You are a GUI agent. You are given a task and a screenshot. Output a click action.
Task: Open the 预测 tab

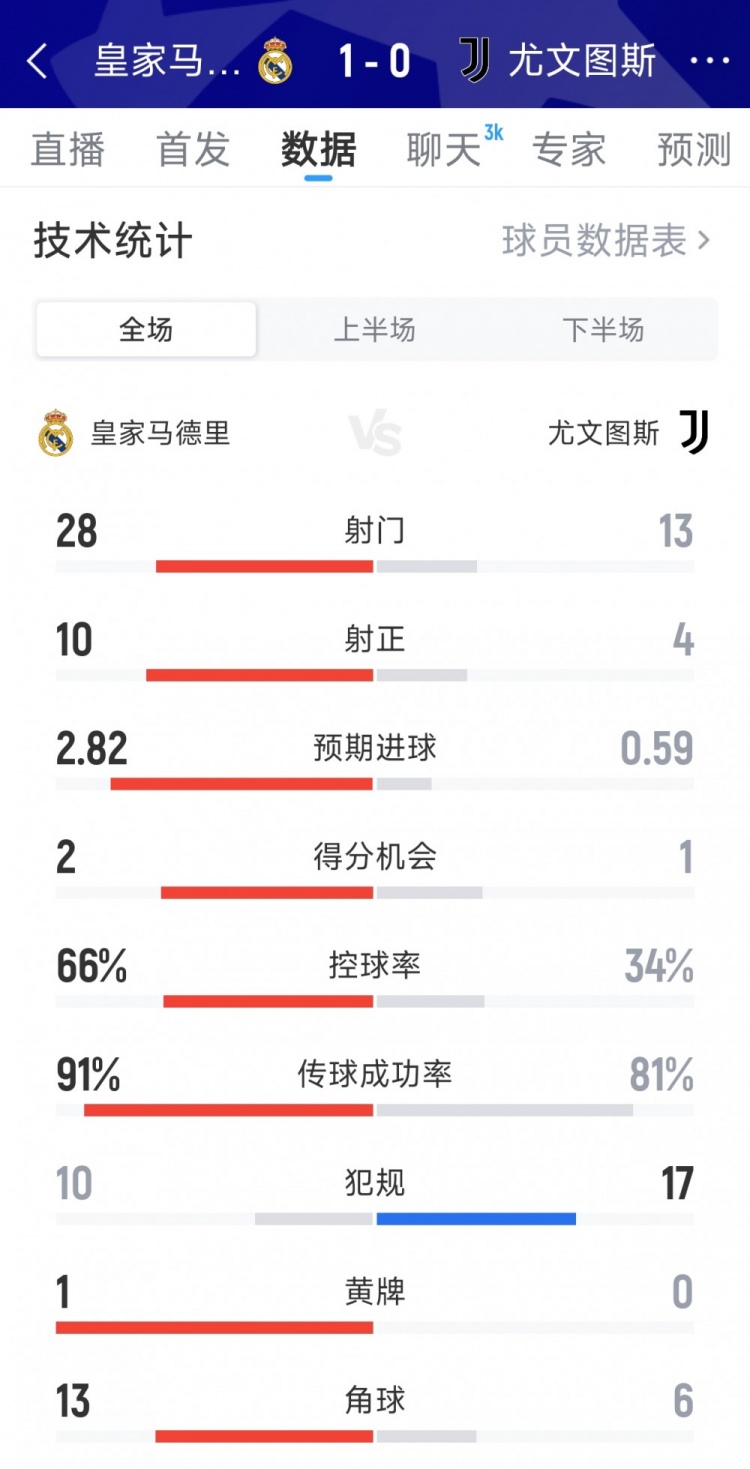tap(694, 150)
